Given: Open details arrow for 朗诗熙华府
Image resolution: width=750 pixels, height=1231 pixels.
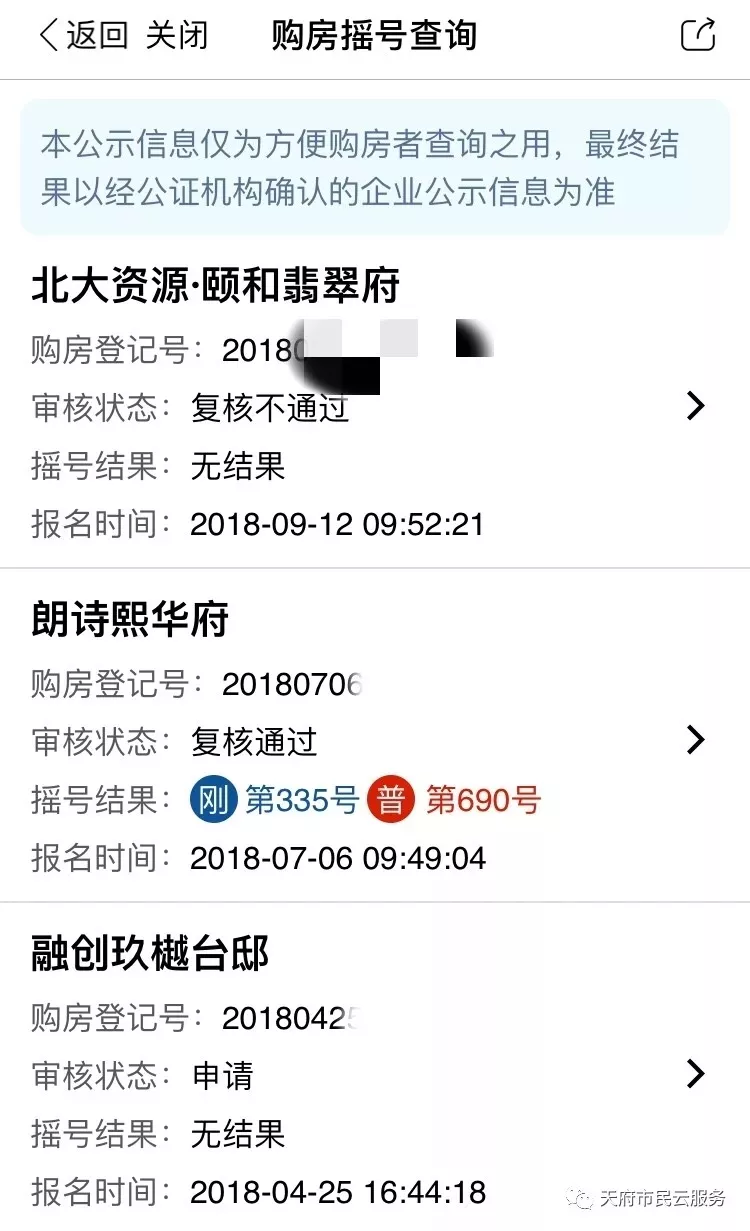Looking at the screenshot, I should pyautogui.click(x=696, y=739).
